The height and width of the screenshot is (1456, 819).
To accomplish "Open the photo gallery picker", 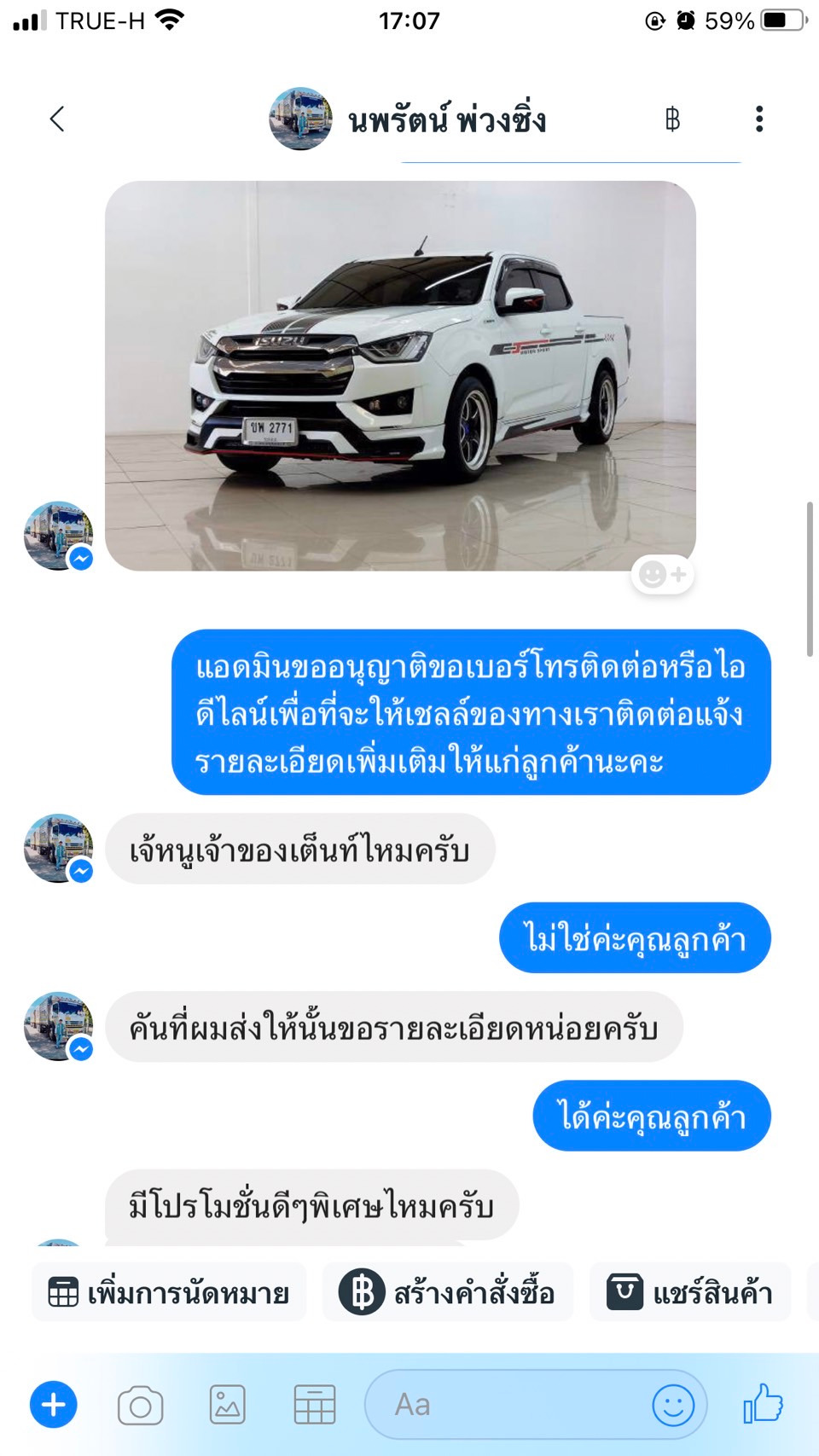I will coord(228,1405).
